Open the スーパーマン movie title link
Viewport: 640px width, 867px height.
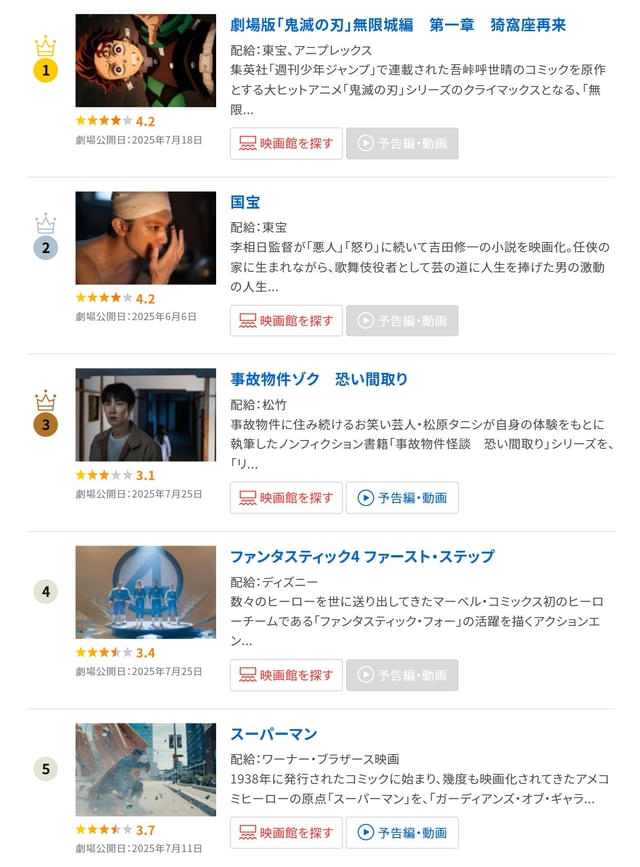point(273,734)
